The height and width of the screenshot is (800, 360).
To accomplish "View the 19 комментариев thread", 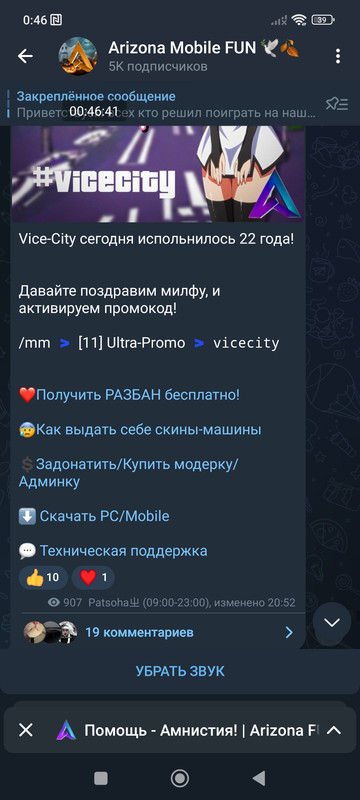I will [158, 633].
